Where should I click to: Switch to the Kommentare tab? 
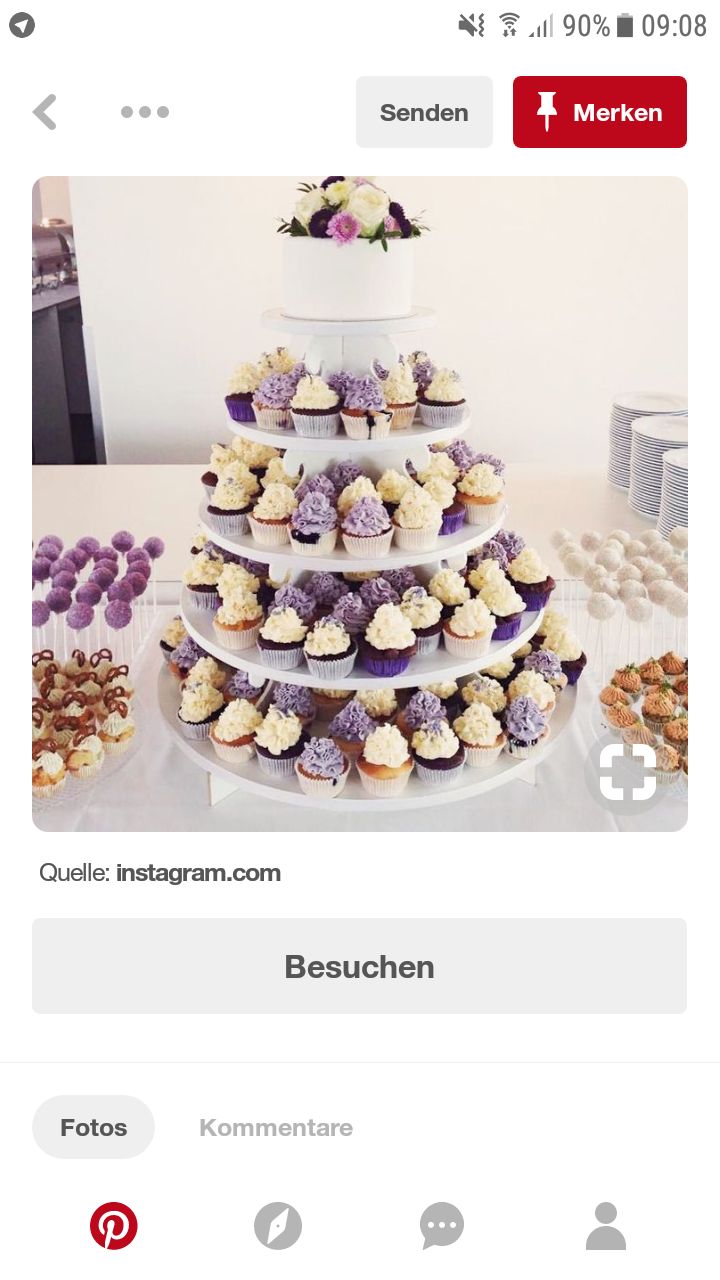click(276, 1127)
